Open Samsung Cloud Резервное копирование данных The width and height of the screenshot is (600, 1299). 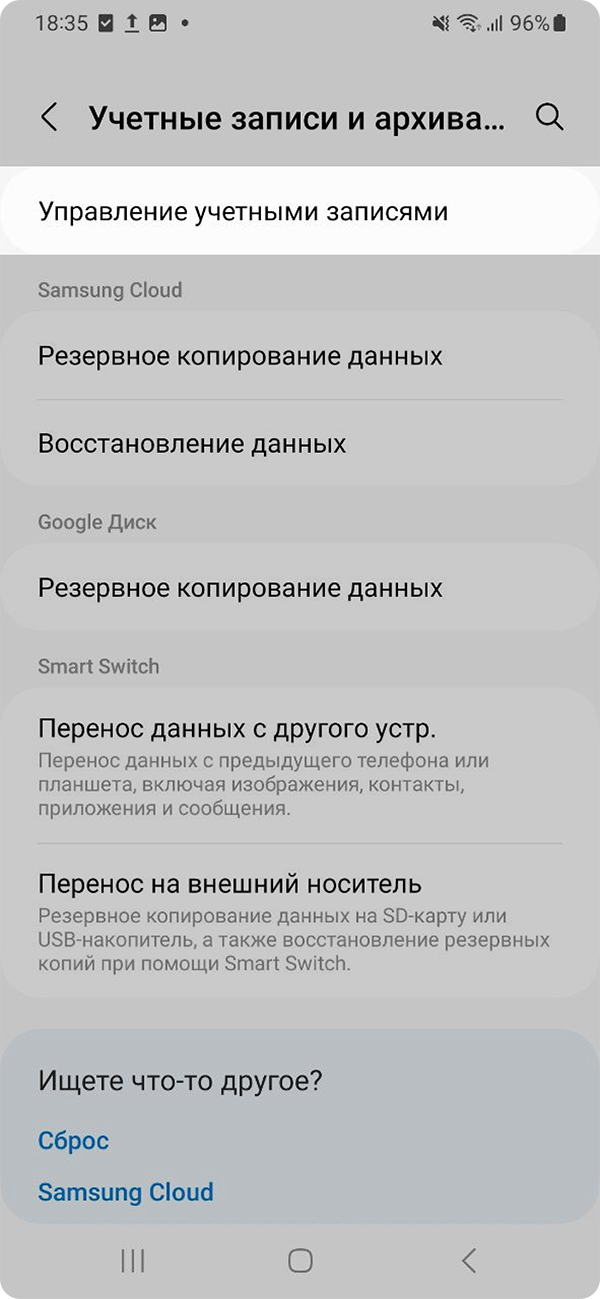click(240, 356)
